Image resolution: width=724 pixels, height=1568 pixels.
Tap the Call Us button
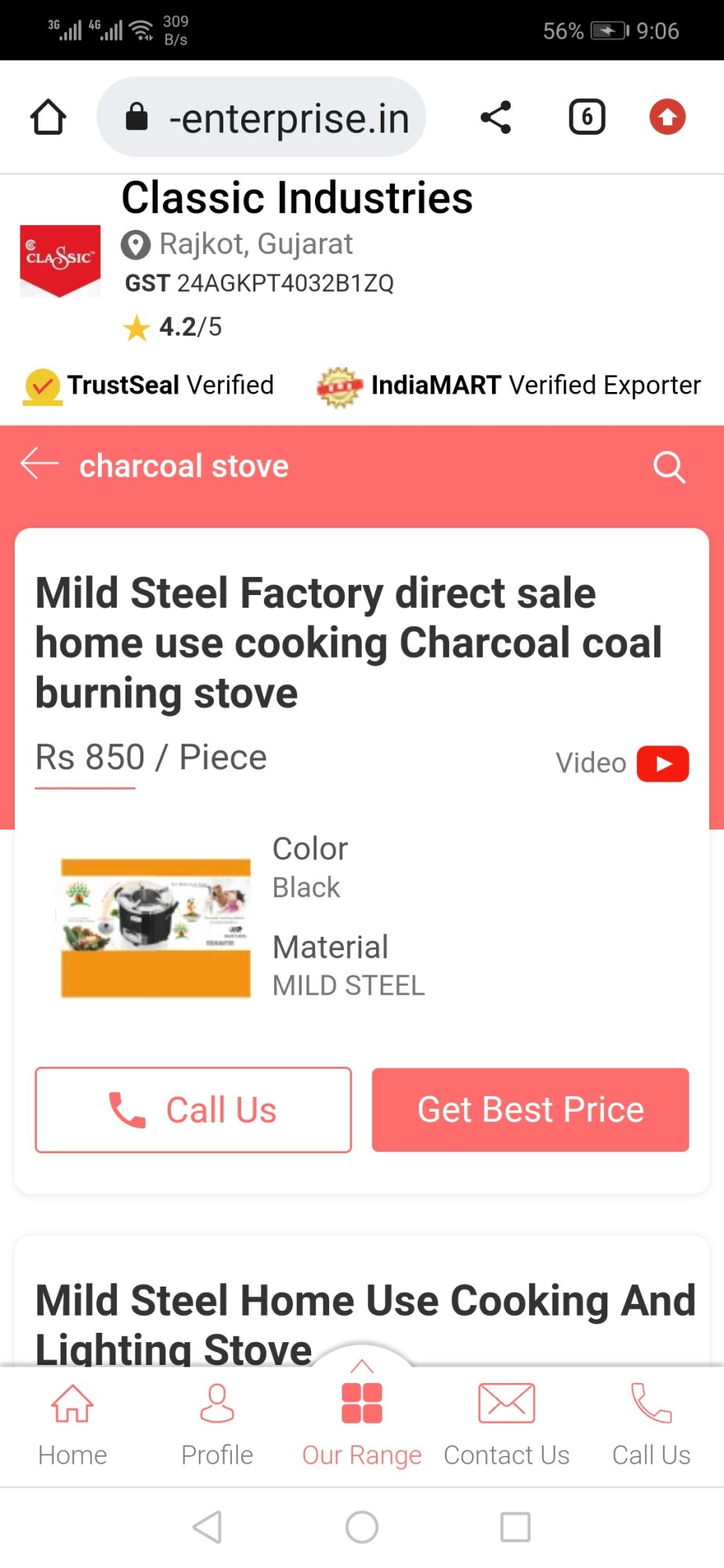(x=194, y=1110)
